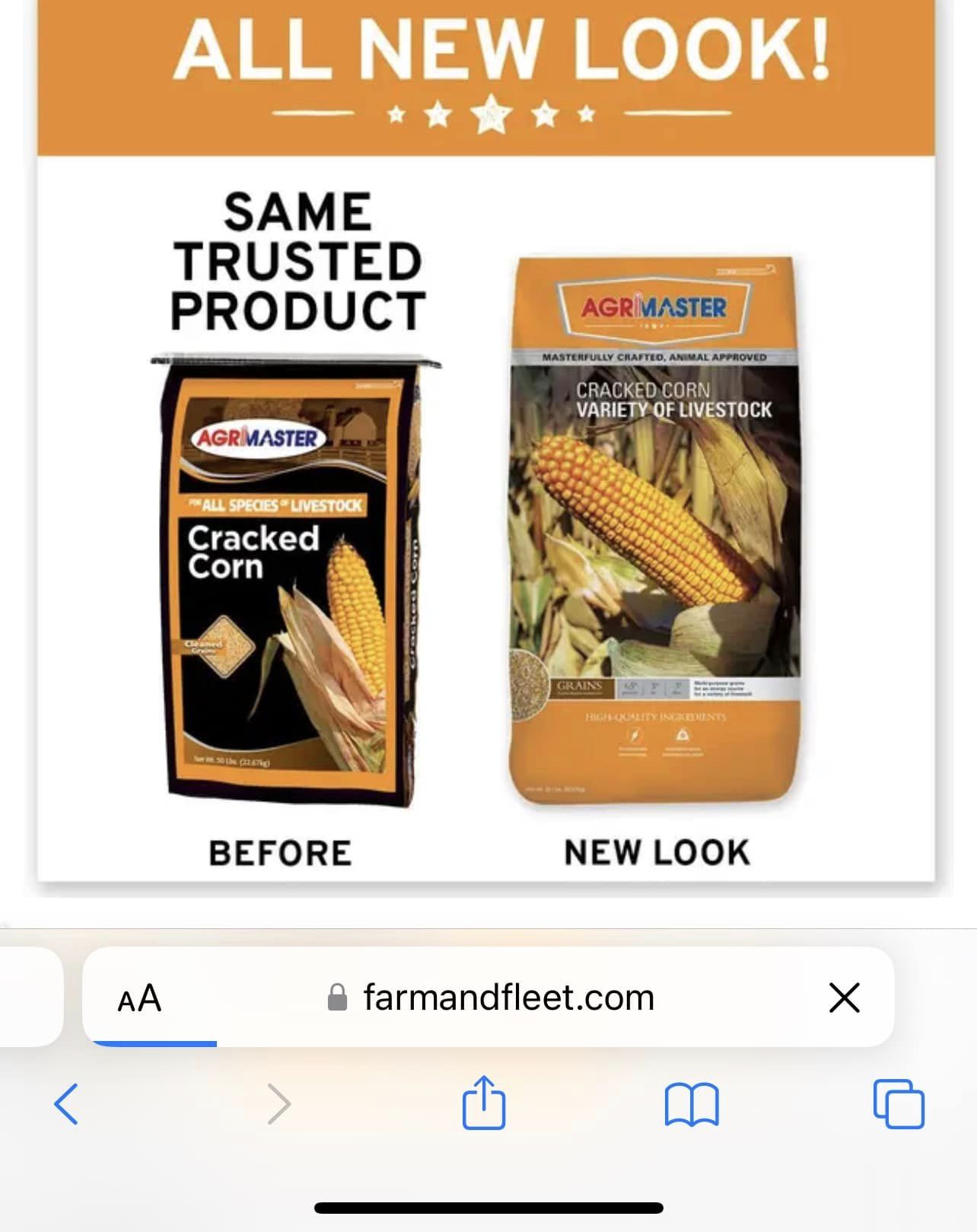Go back to the previous page
The width and height of the screenshot is (977, 1232).
pyautogui.click(x=66, y=1103)
